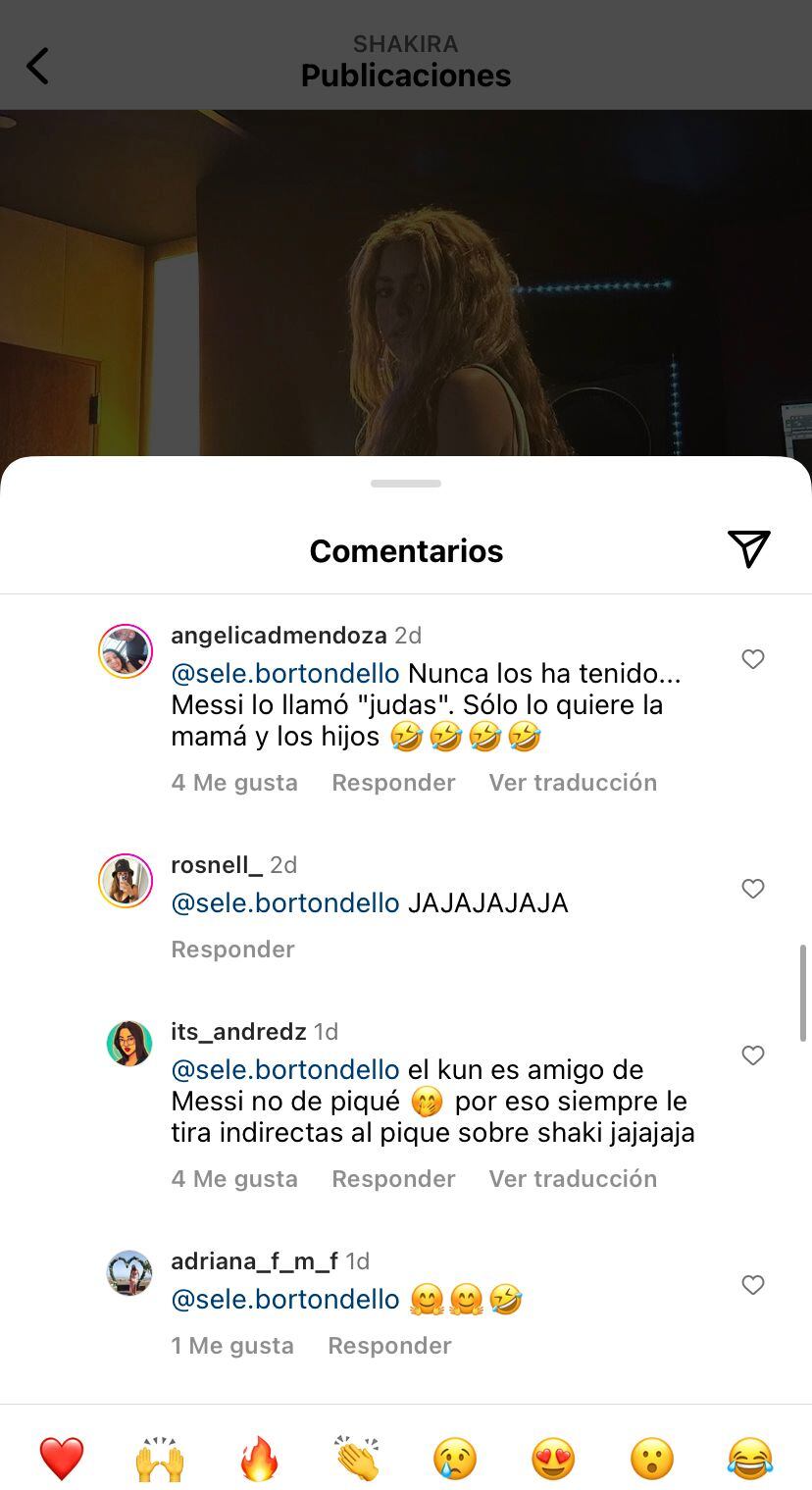Select the clapping hands quick reaction

pyautogui.click(x=357, y=1458)
